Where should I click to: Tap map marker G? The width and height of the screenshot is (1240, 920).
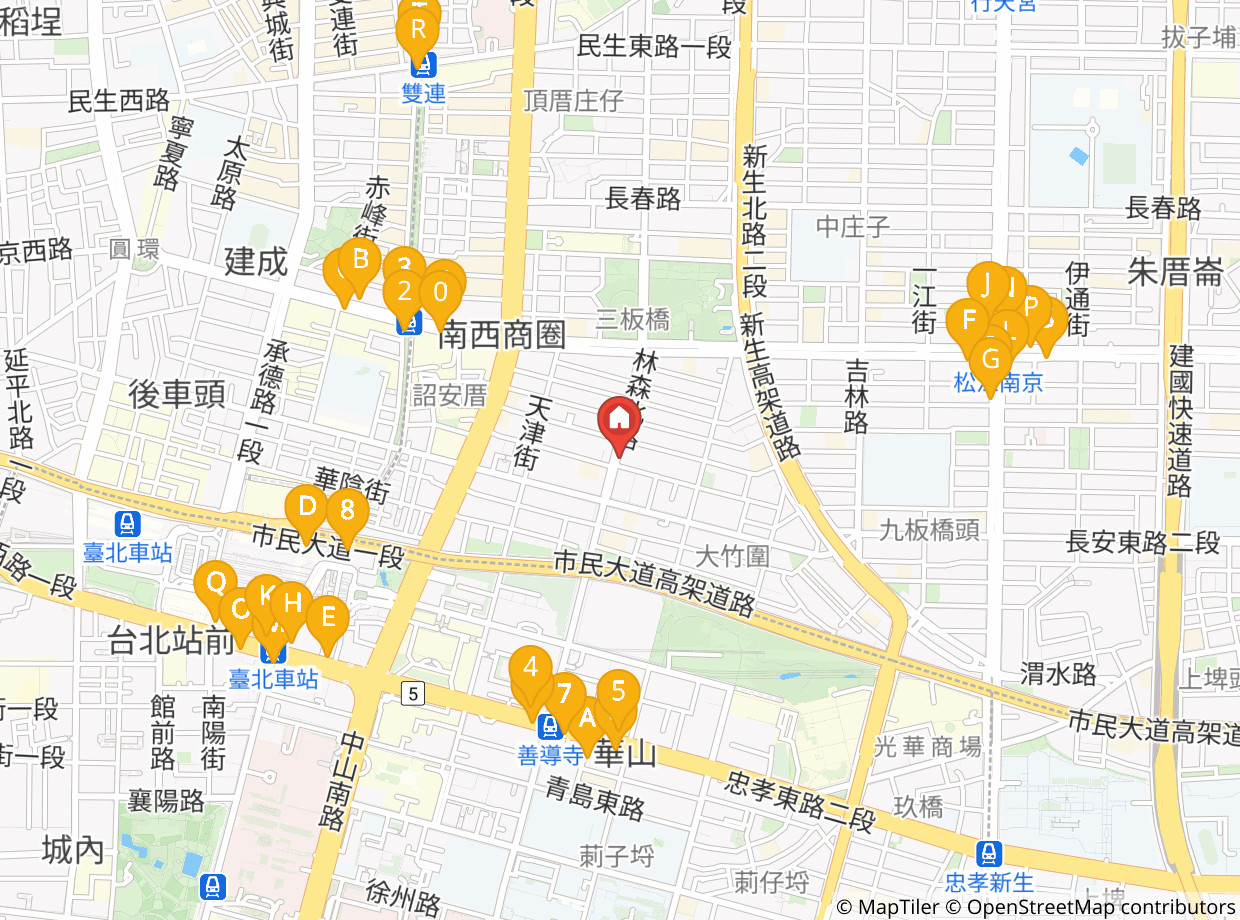point(990,358)
